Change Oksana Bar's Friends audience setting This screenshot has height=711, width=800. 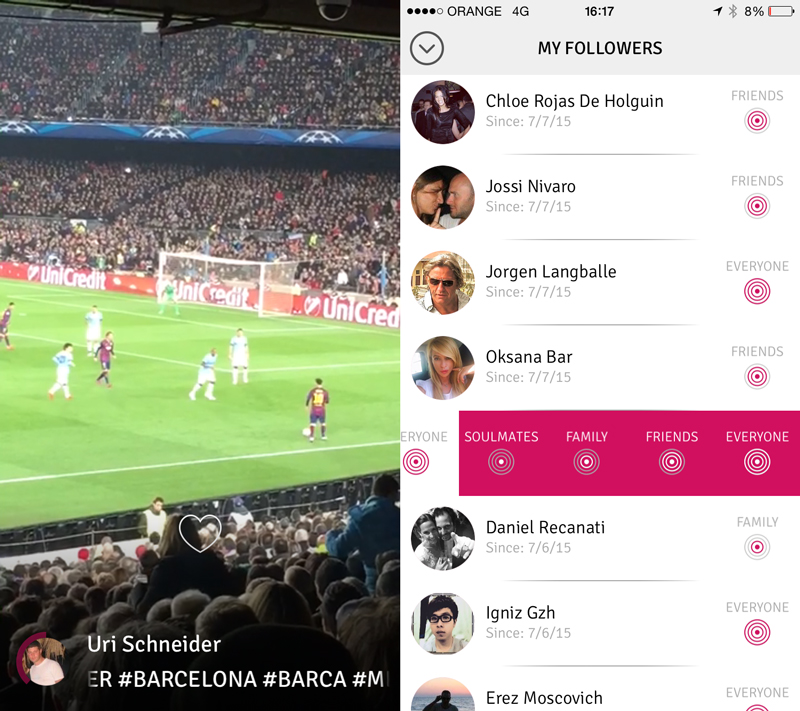[757, 376]
